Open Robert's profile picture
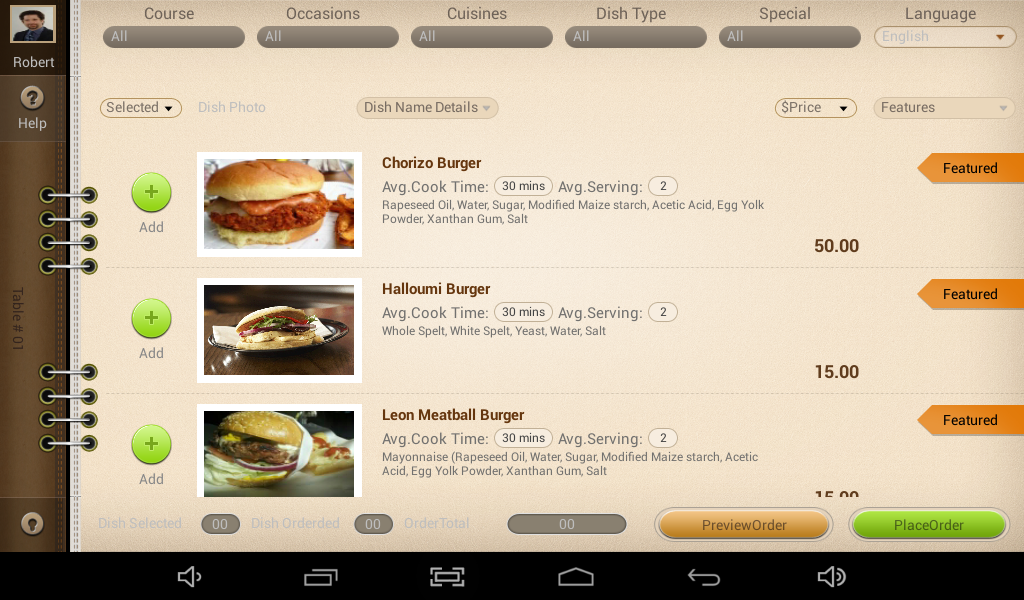This screenshot has height=600, width=1024. click(33, 24)
